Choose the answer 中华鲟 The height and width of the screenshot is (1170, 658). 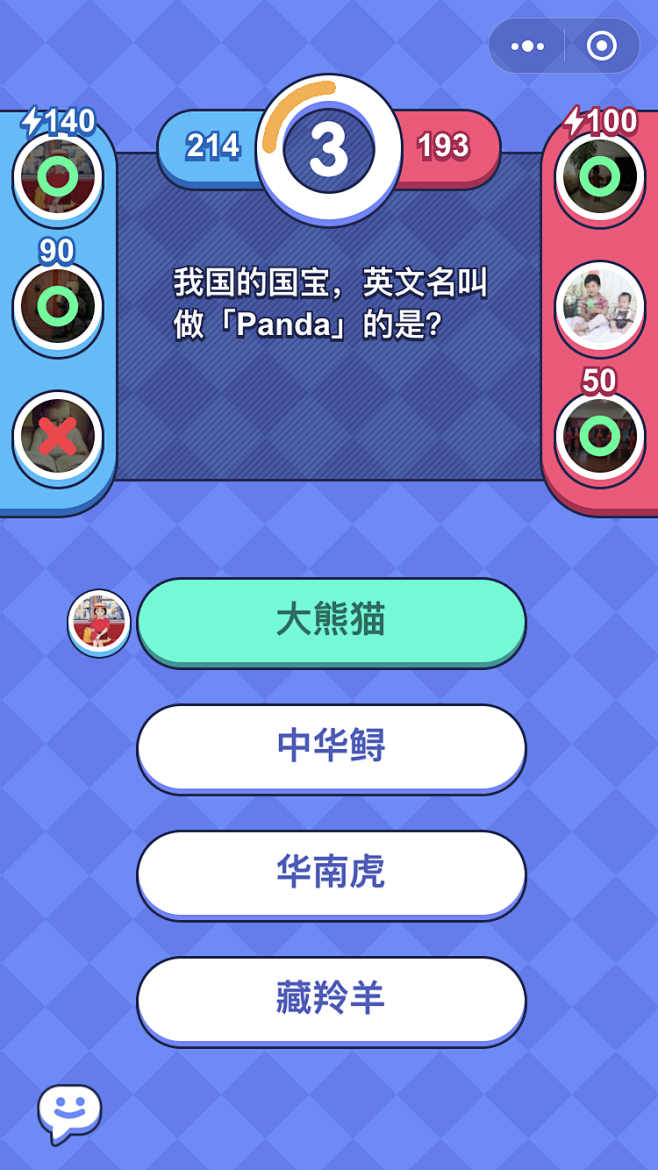click(331, 748)
